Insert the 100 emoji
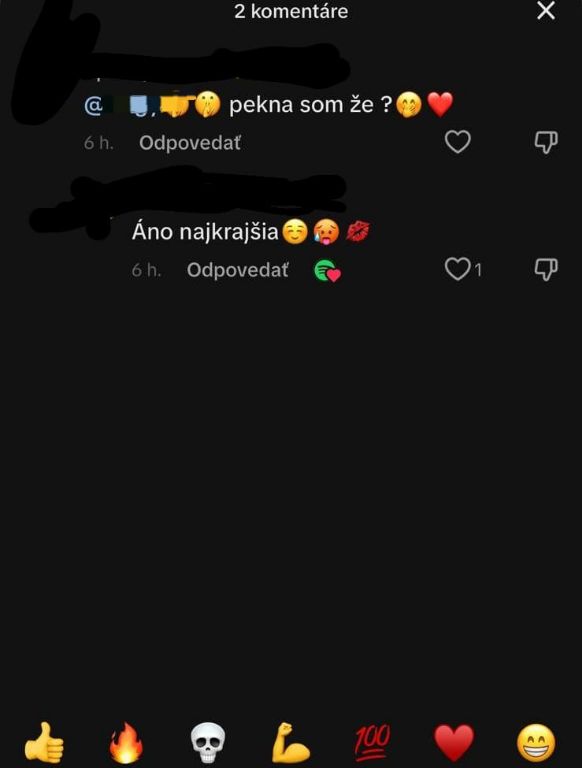The width and height of the screenshot is (582, 768). (x=372, y=743)
